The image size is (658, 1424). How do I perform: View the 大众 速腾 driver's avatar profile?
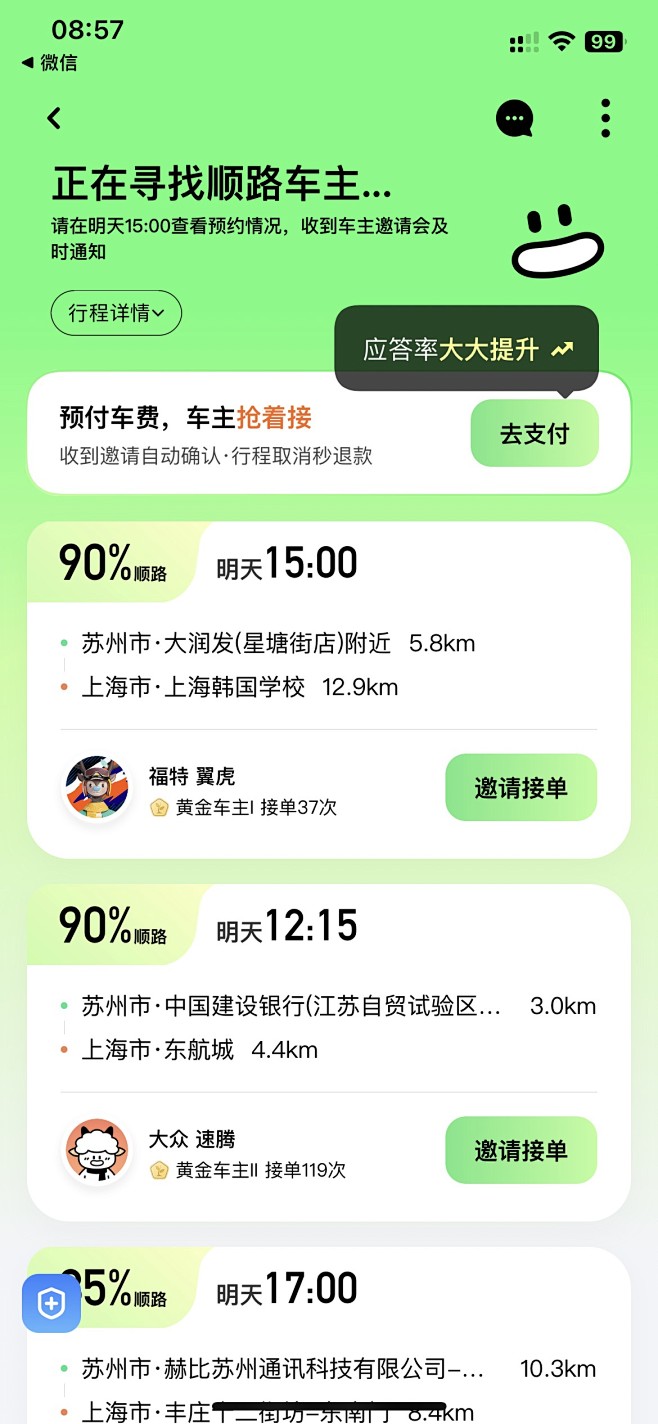click(97, 1152)
